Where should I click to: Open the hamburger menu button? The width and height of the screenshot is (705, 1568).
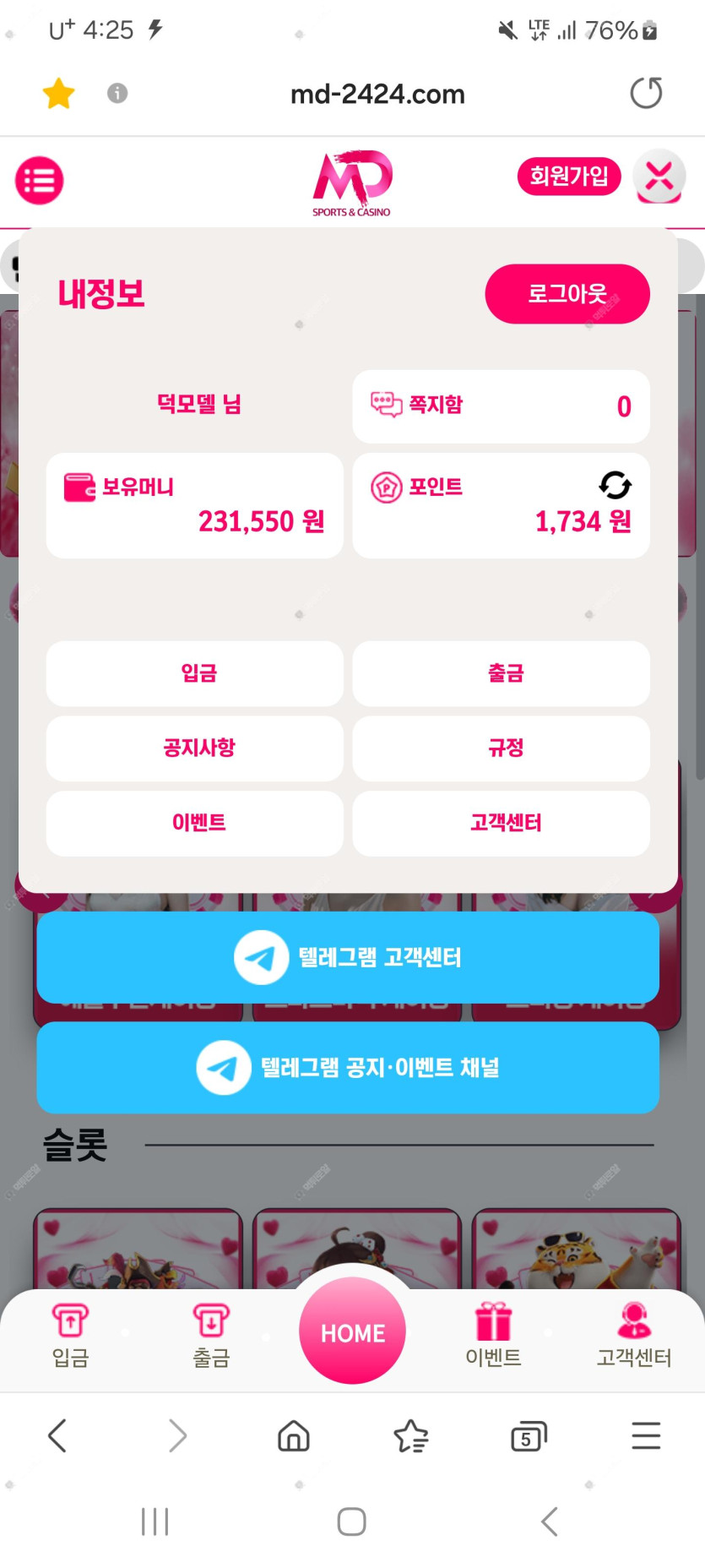[x=40, y=180]
